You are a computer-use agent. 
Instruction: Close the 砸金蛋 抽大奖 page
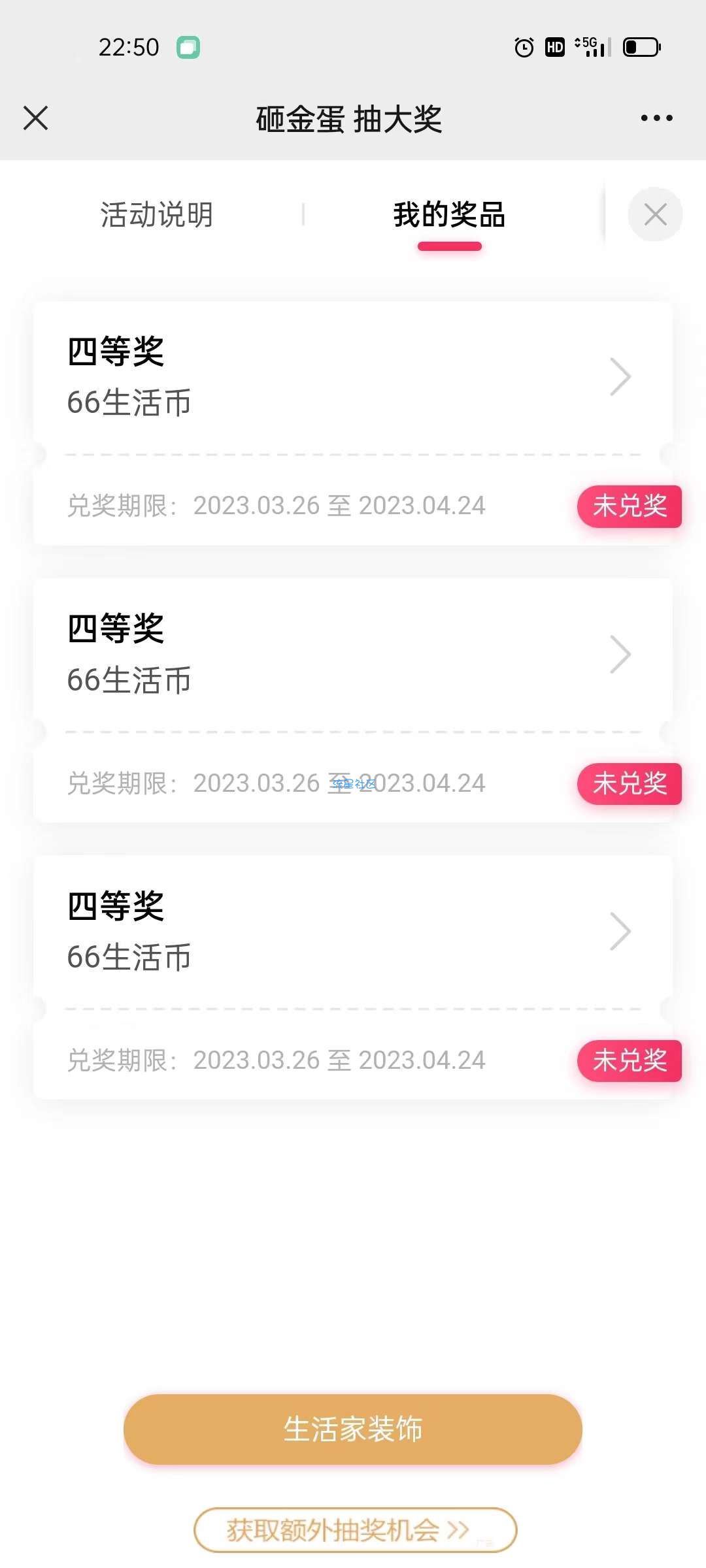click(x=36, y=118)
